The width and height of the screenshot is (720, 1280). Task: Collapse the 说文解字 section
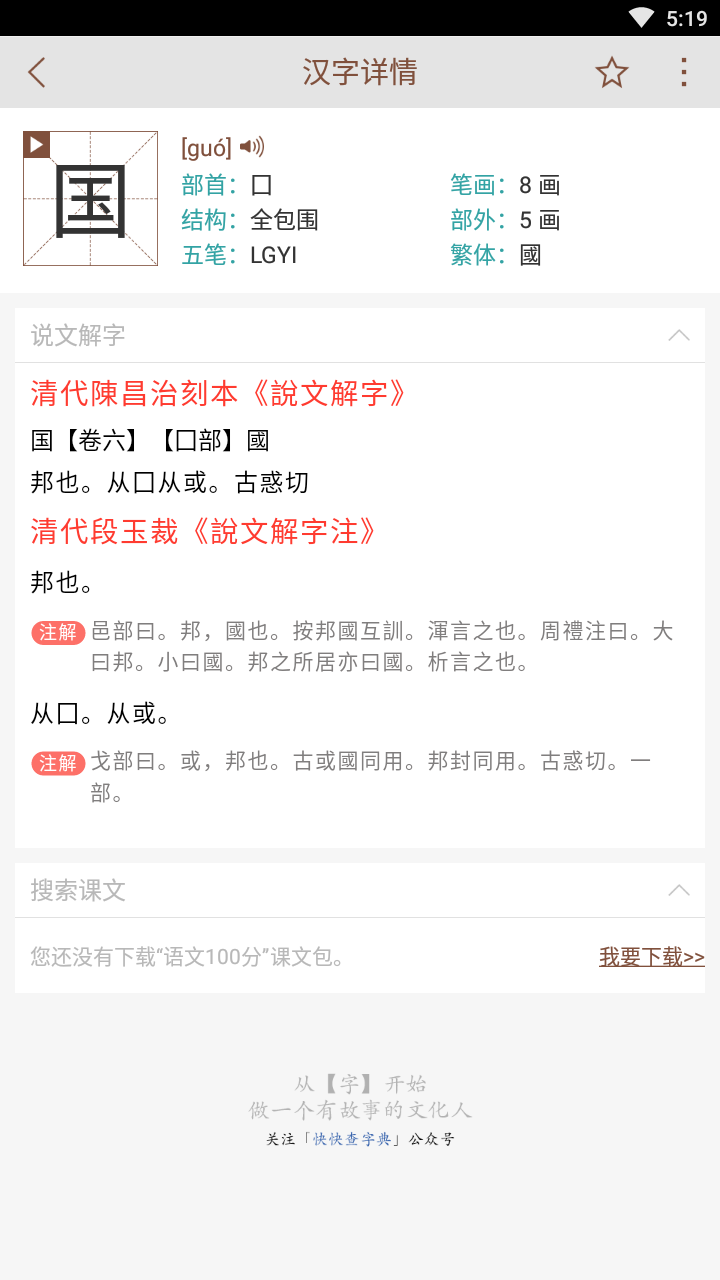pos(679,335)
